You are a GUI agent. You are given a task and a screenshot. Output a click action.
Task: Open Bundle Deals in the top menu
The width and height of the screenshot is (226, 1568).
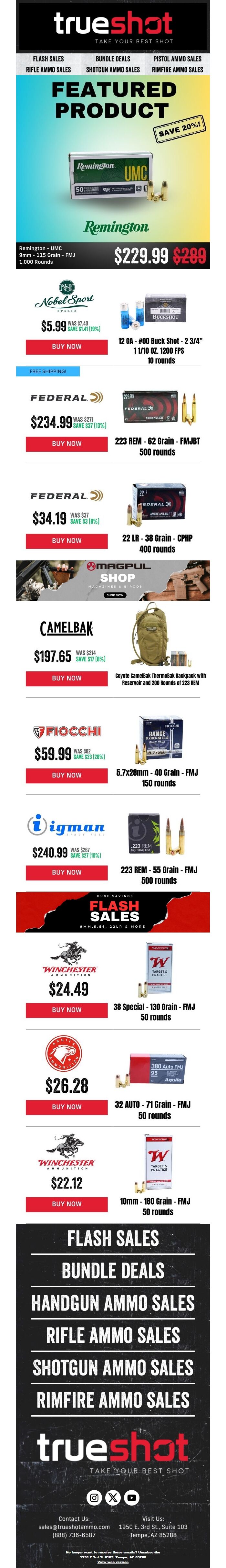113,59
